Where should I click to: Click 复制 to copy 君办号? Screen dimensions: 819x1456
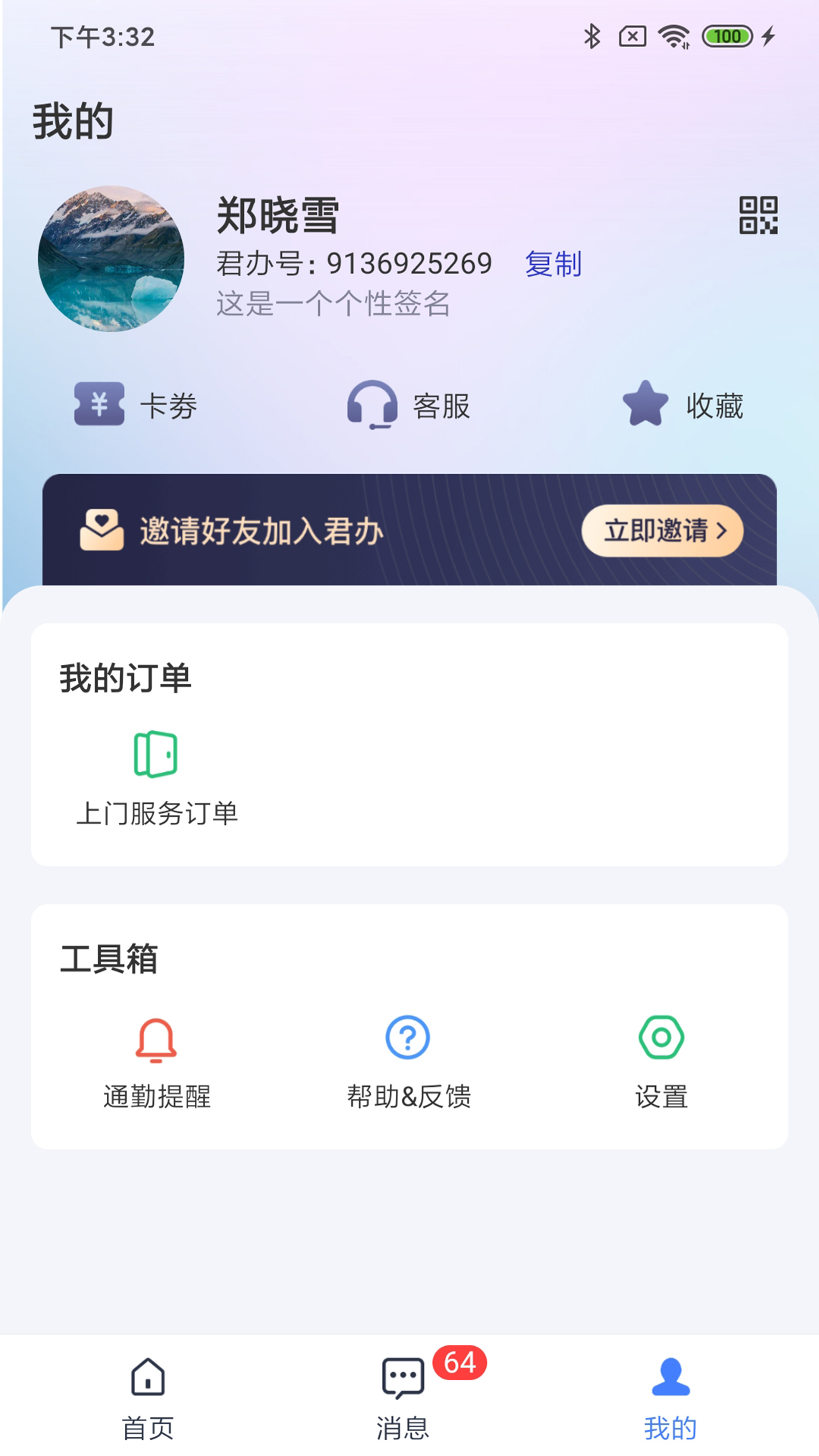[553, 265]
